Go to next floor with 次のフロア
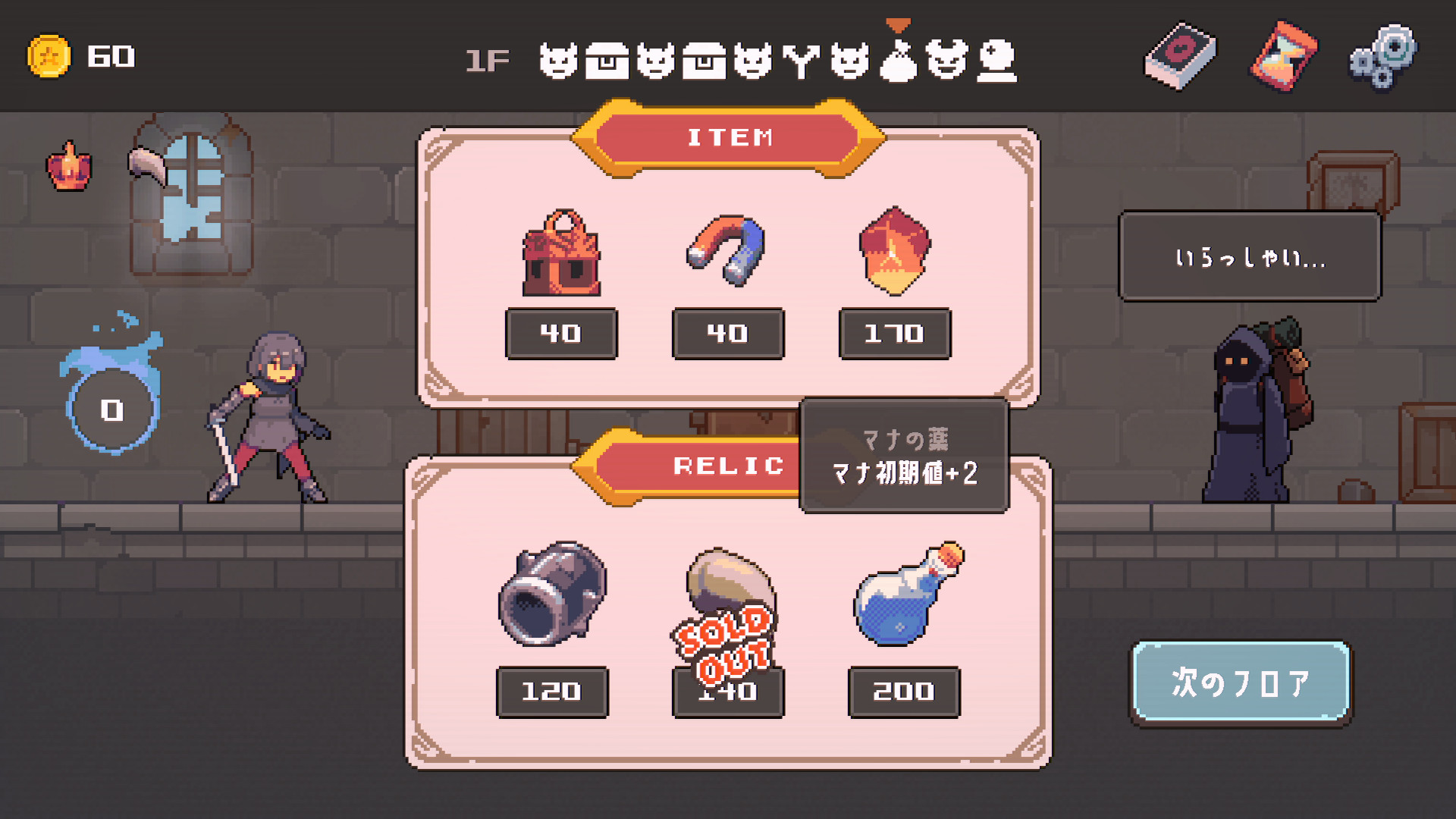This screenshot has height=819, width=1456. click(1241, 682)
